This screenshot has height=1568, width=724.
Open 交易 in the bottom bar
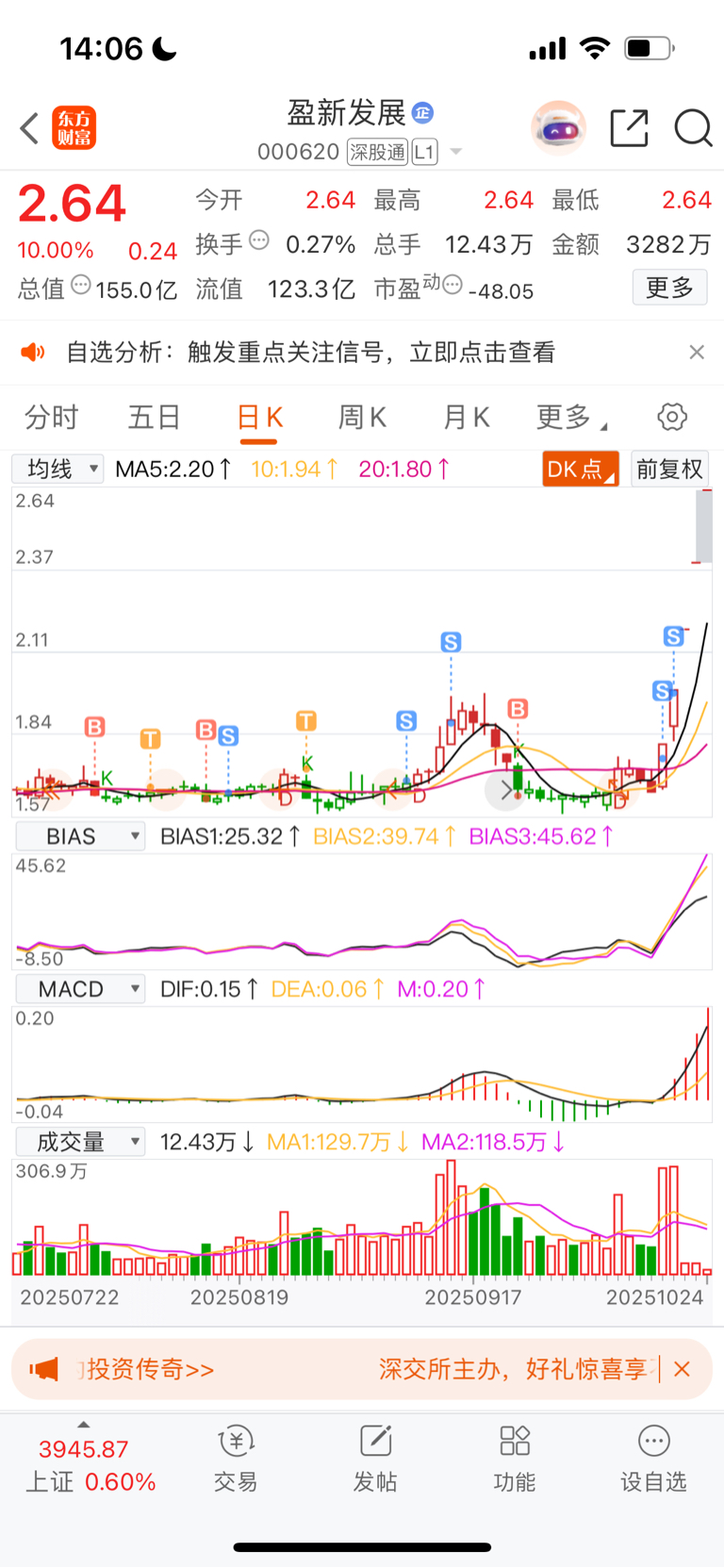[x=236, y=1459]
